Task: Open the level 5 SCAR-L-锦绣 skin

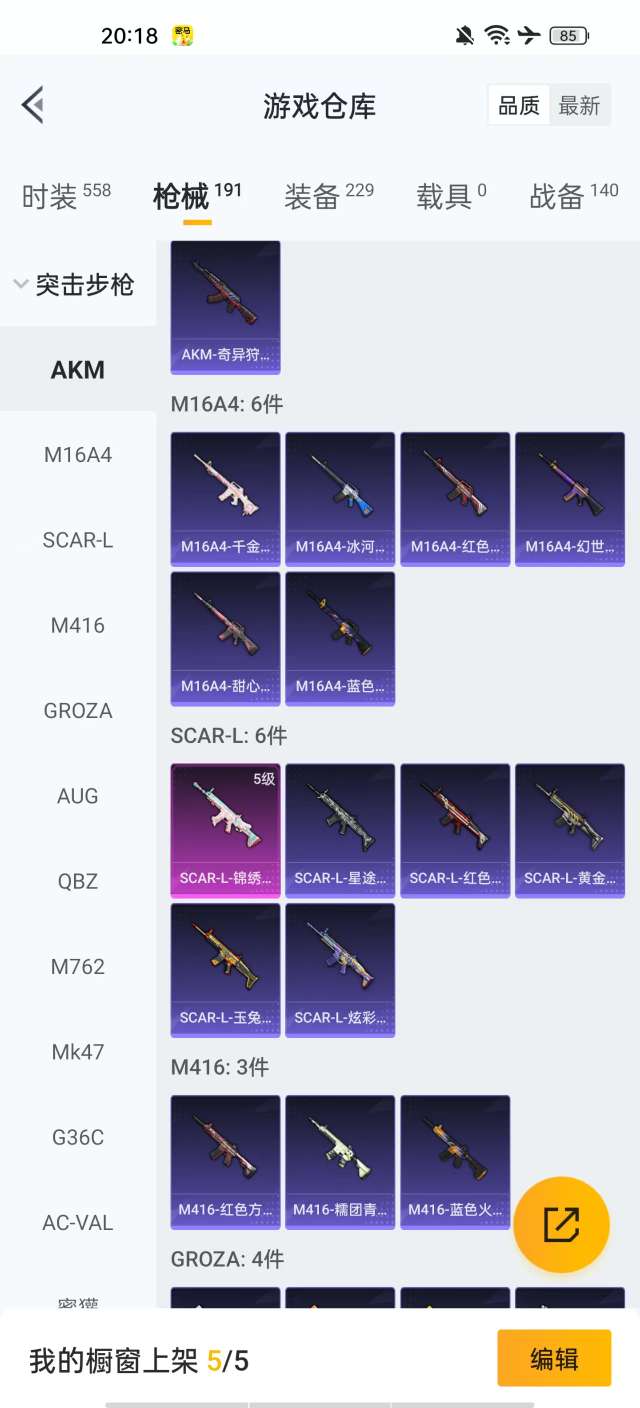Action: click(225, 830)
